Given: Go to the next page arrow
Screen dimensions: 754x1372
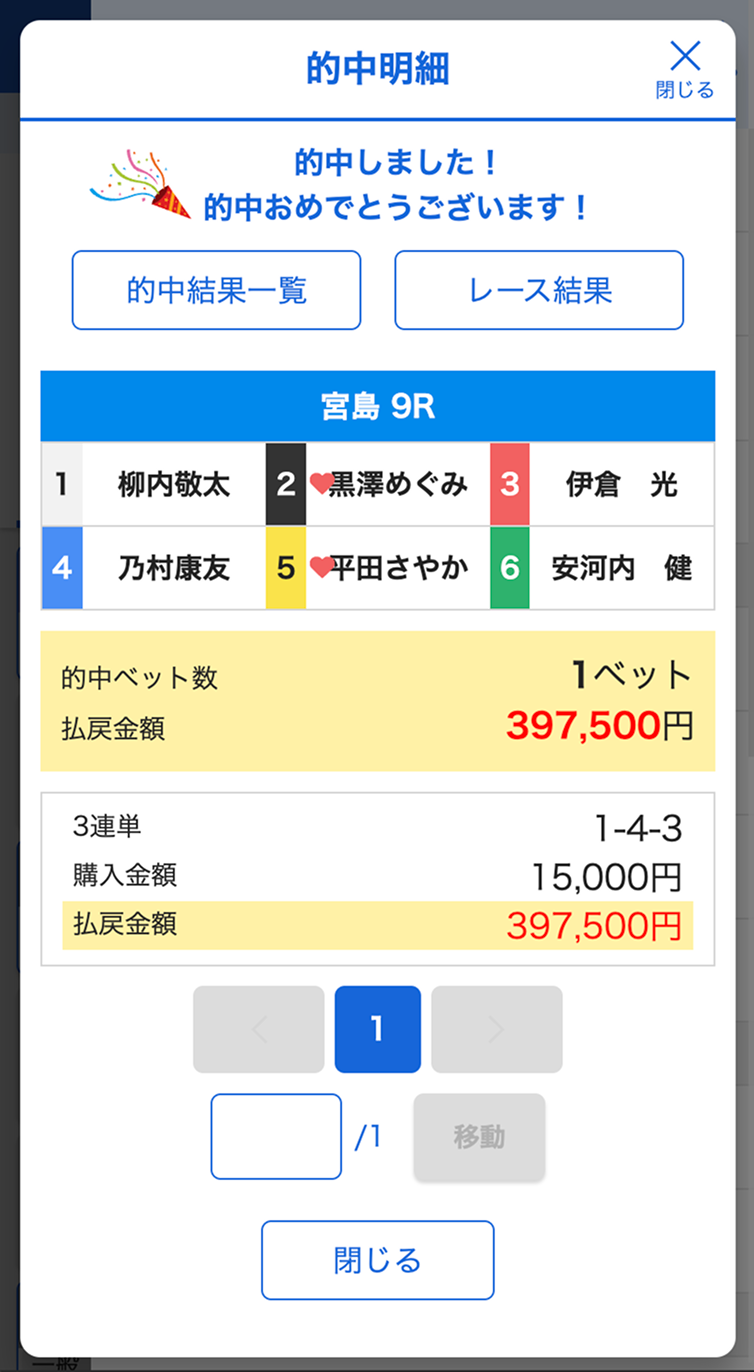Looking at the screenshot, I should pos(496,1029).
